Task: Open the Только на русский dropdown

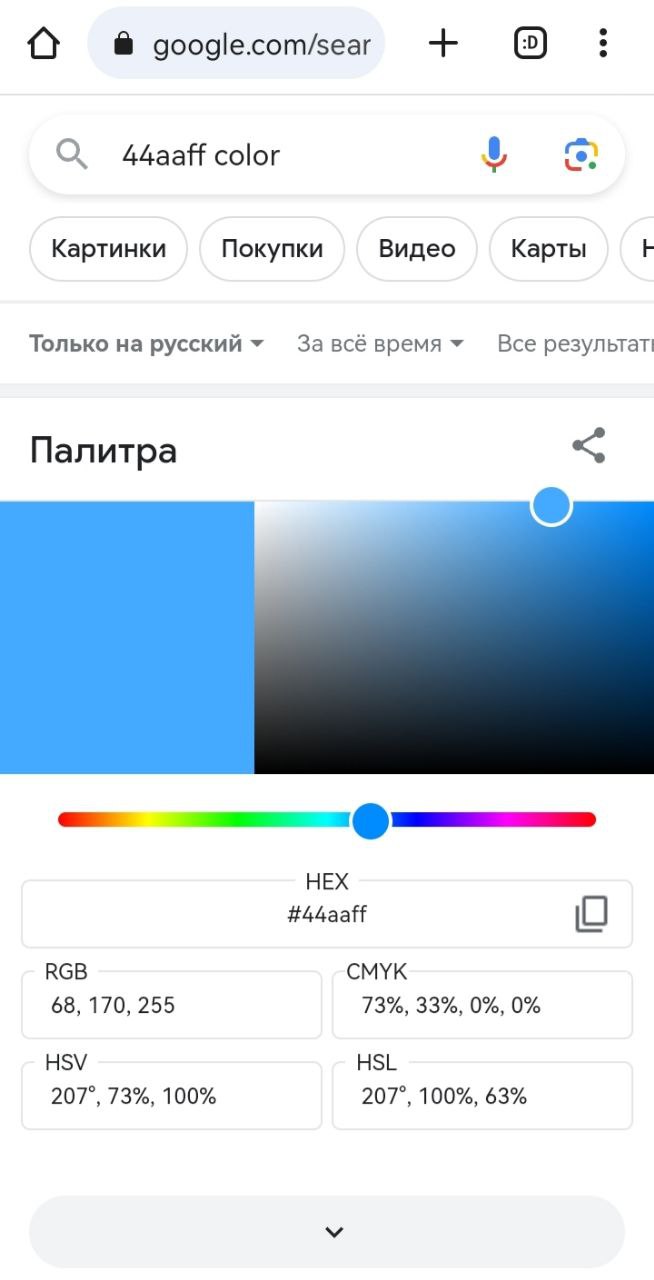Action: (x=147, y=344)
